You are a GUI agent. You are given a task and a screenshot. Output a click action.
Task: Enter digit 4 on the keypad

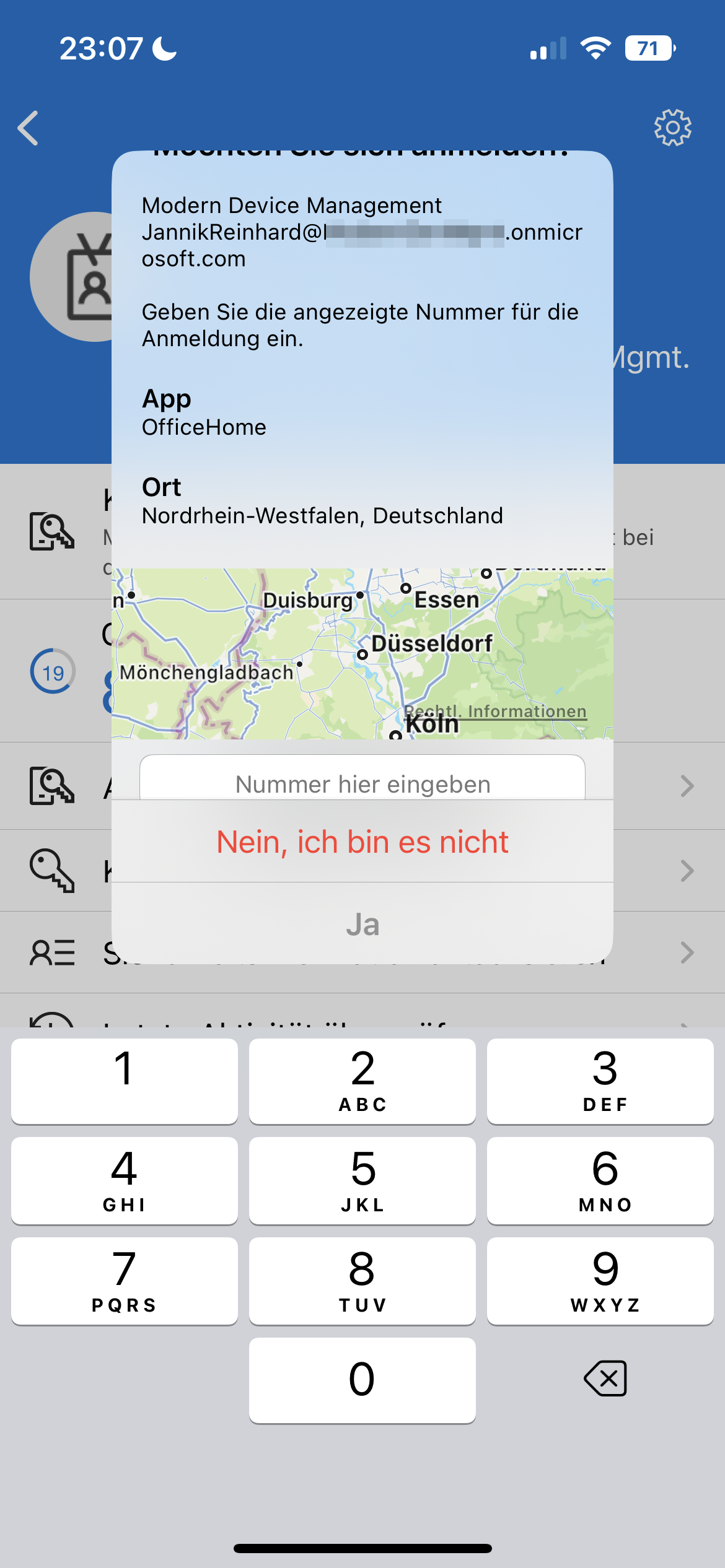[124, 1180]
